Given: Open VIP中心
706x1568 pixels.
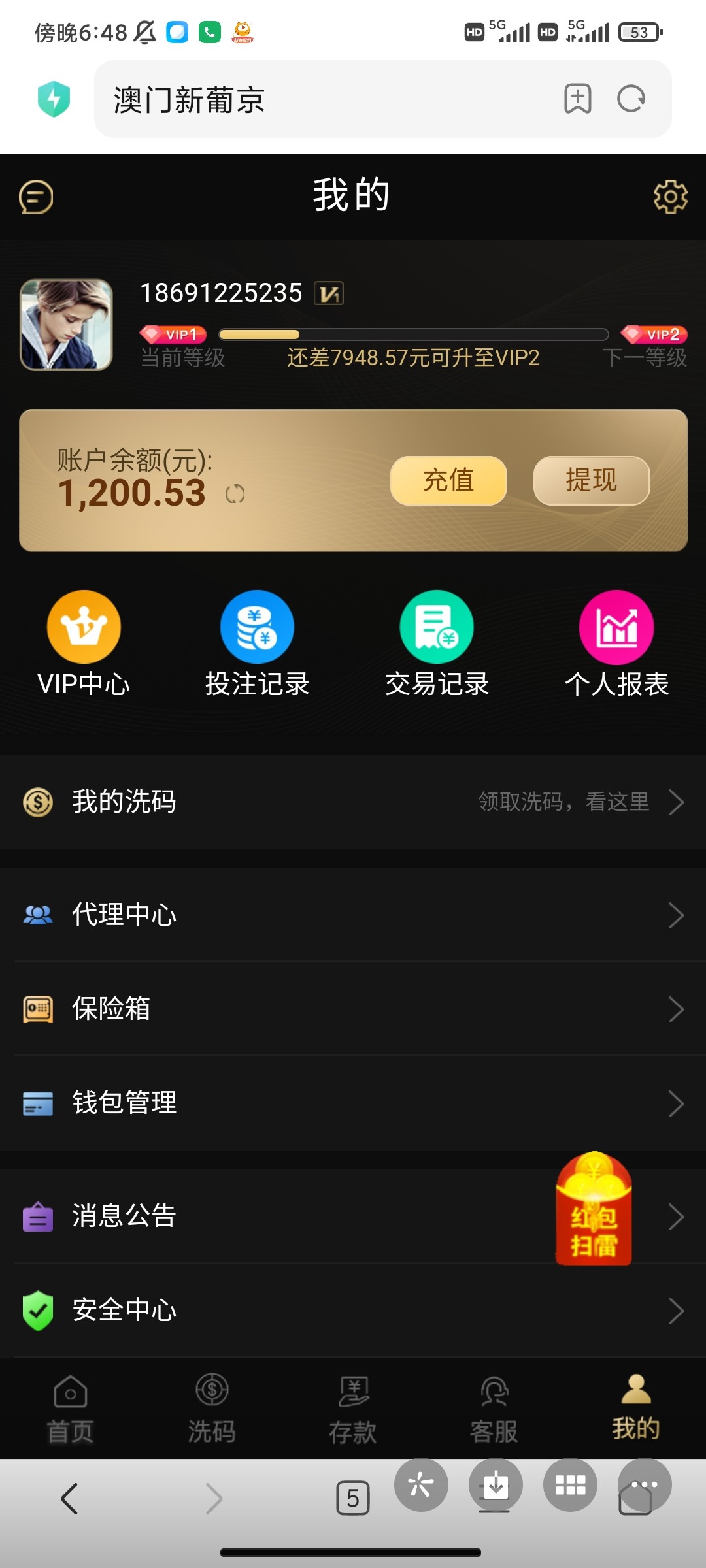Looking at the screenshot, I should click(x=84, y=644).
